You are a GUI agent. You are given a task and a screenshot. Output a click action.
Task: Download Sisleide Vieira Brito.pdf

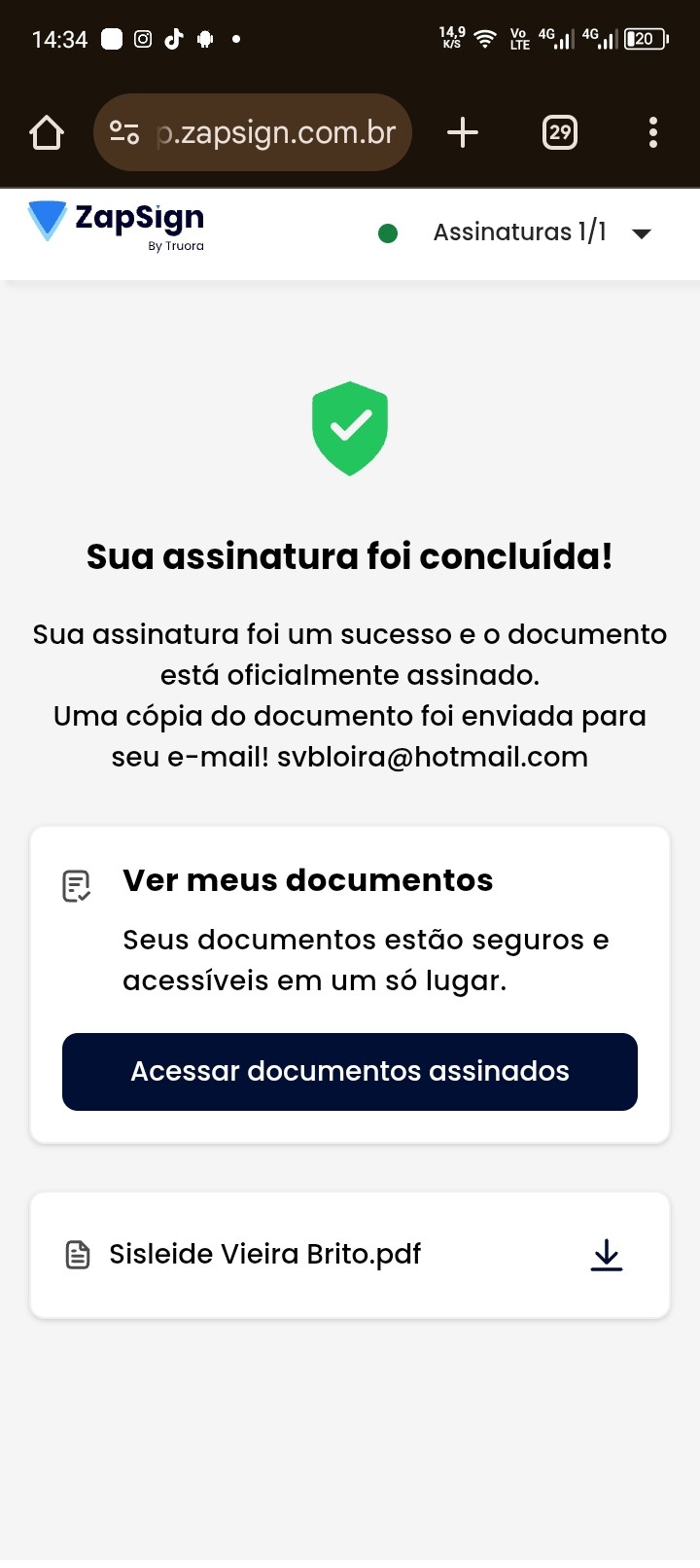(x=607, y=1255)
